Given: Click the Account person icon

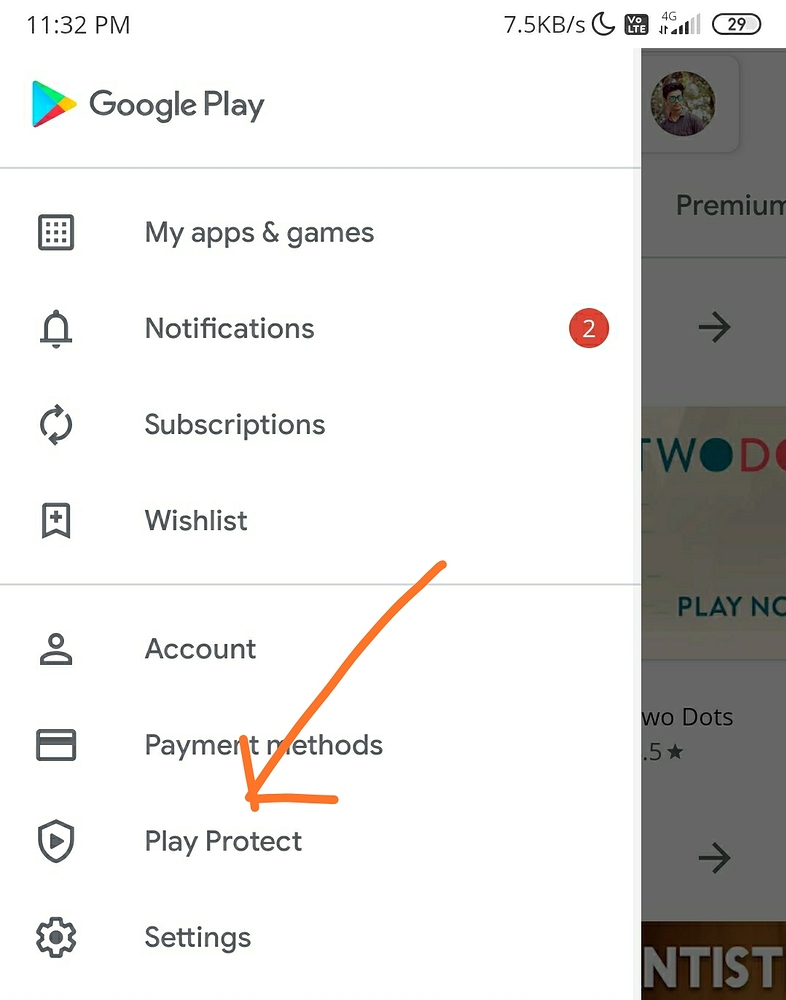Looking at the screenshot, I should click(56, 648).
